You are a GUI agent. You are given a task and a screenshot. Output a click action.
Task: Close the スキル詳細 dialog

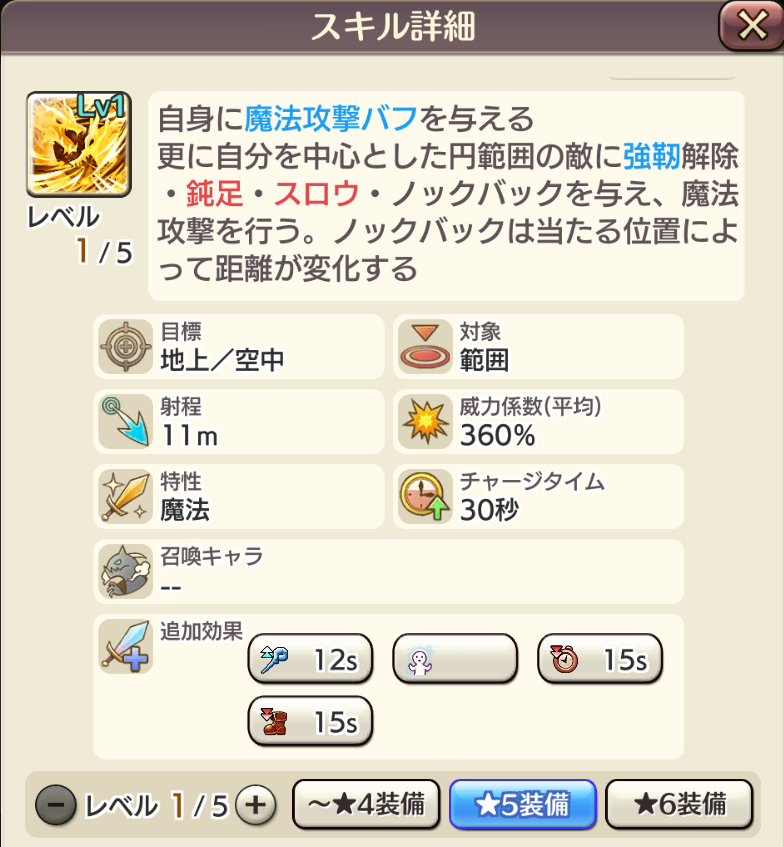point(750,25)
